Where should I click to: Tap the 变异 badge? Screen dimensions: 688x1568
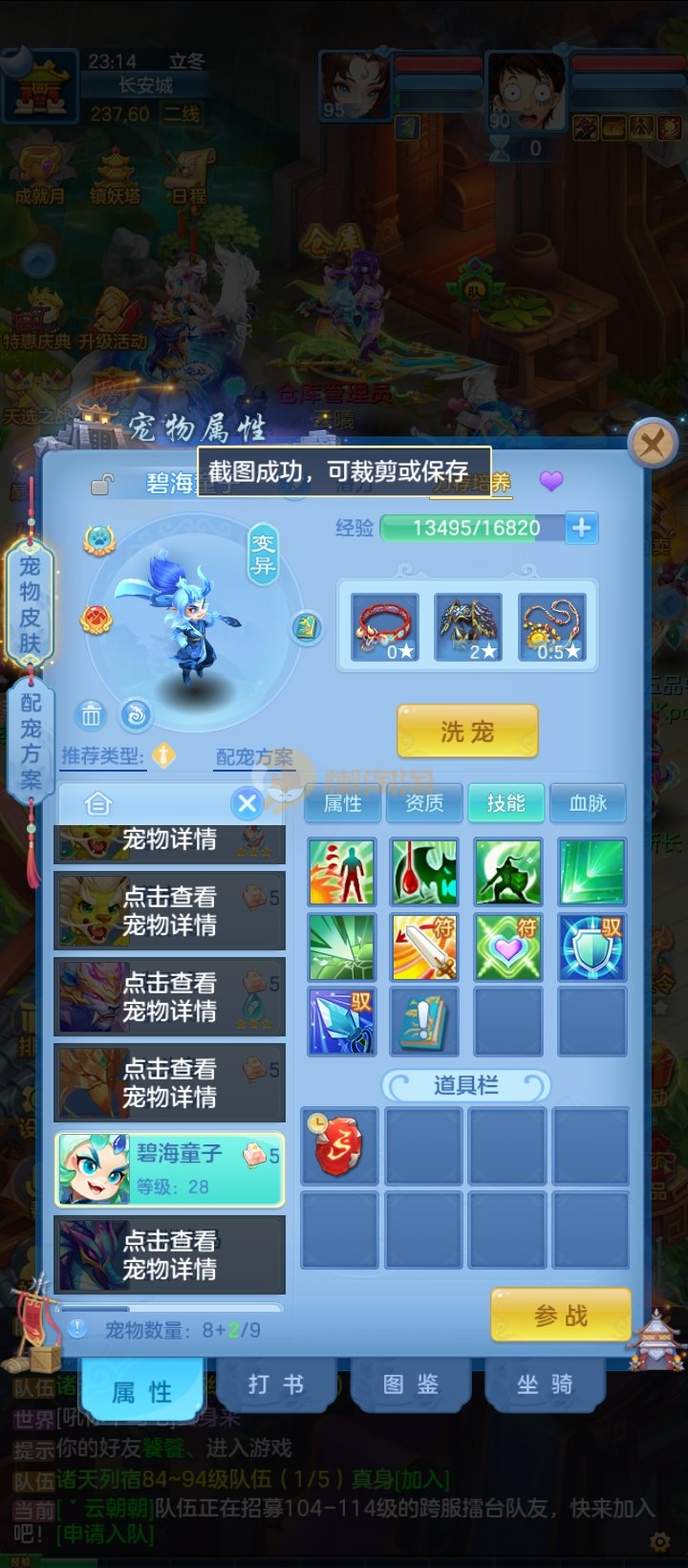pos(263,555)
